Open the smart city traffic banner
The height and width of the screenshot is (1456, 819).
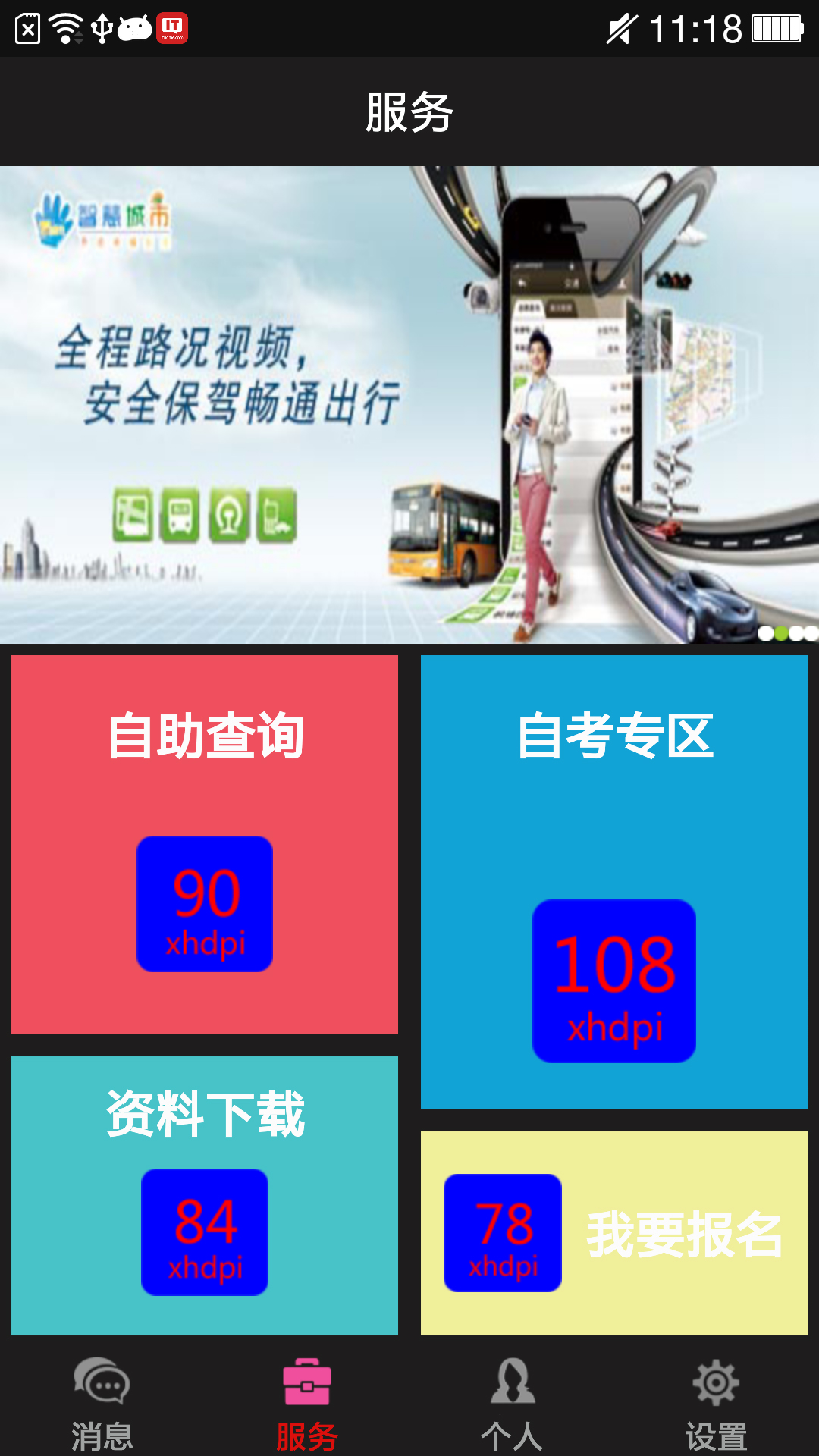[x=409, y=404]
